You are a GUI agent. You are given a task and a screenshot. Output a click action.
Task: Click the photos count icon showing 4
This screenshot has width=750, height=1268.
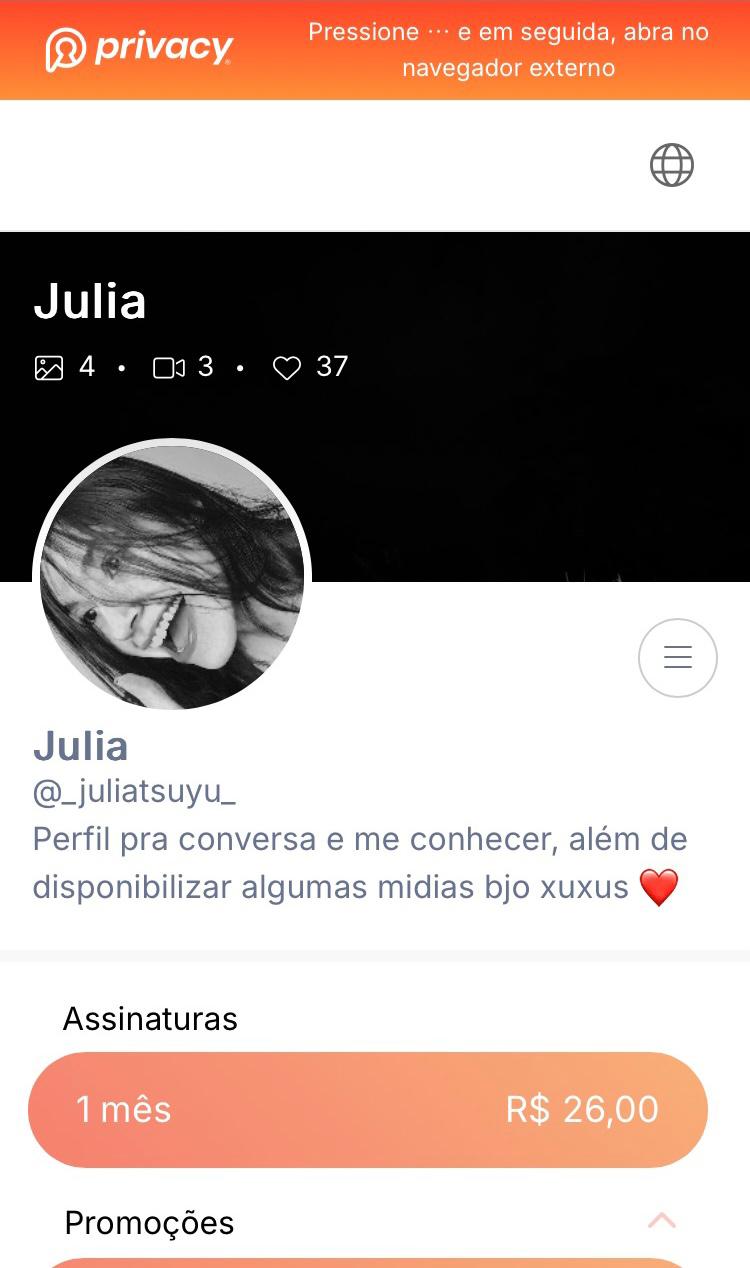[x=50, y=367]
